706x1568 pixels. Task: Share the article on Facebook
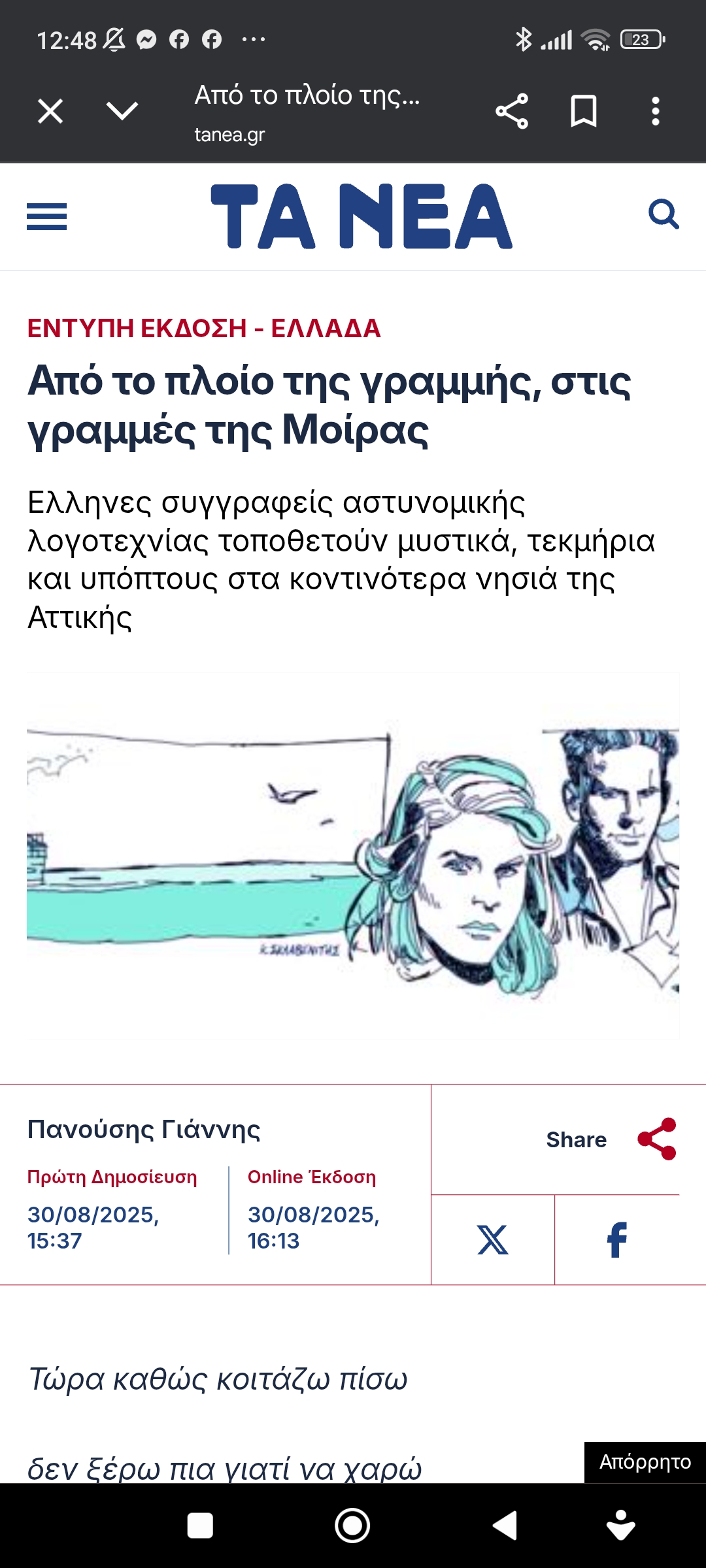616,1239
